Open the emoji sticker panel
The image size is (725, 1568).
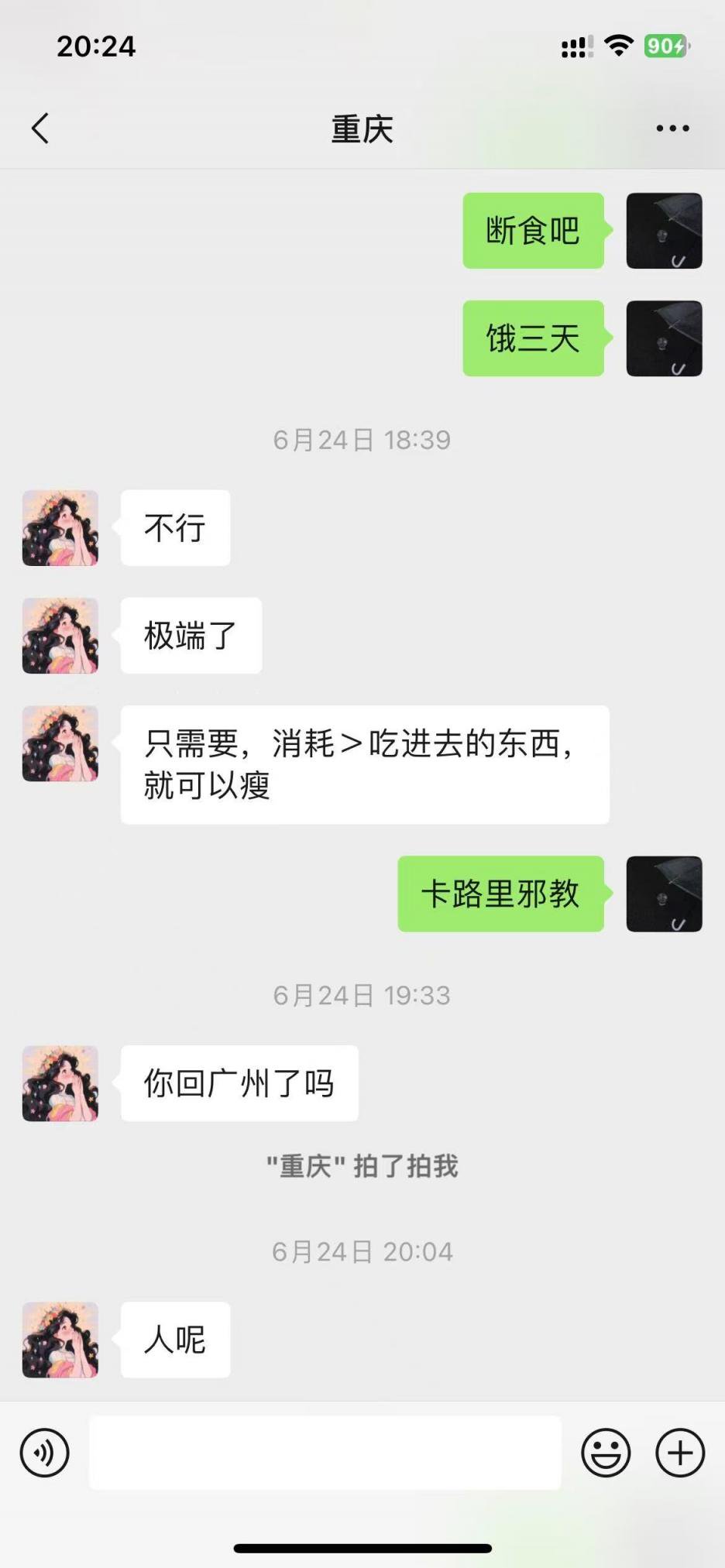tap(606, 1453)
